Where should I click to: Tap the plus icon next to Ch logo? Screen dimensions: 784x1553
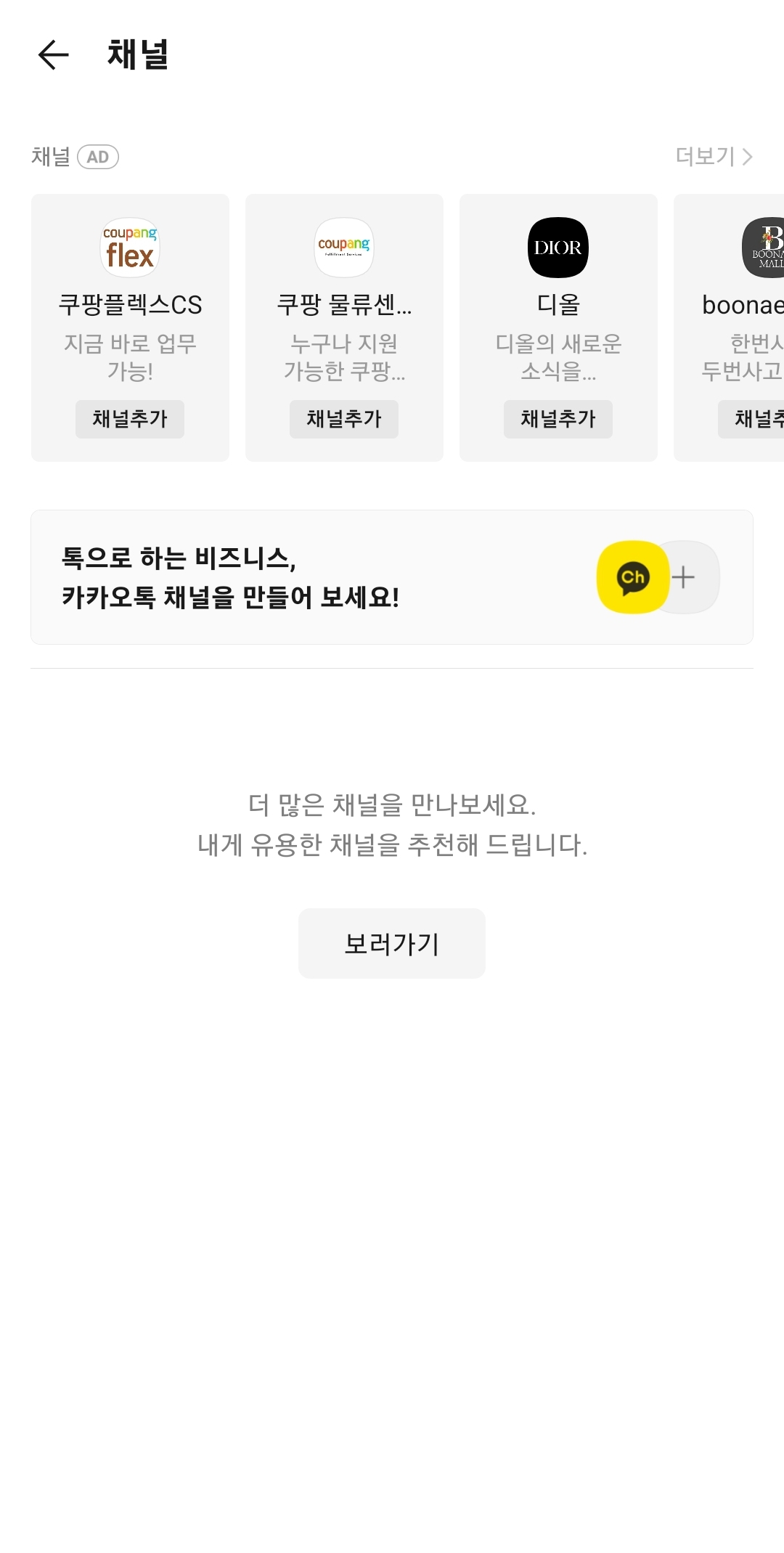coord(683,576)
